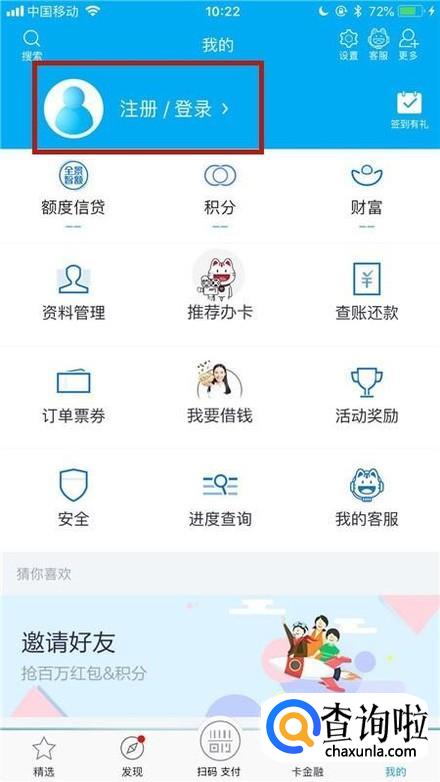This screenshot has width=440, height=782.
Task: Open the search icon at top
Action: pyautogui.click(x=32, y=45)
